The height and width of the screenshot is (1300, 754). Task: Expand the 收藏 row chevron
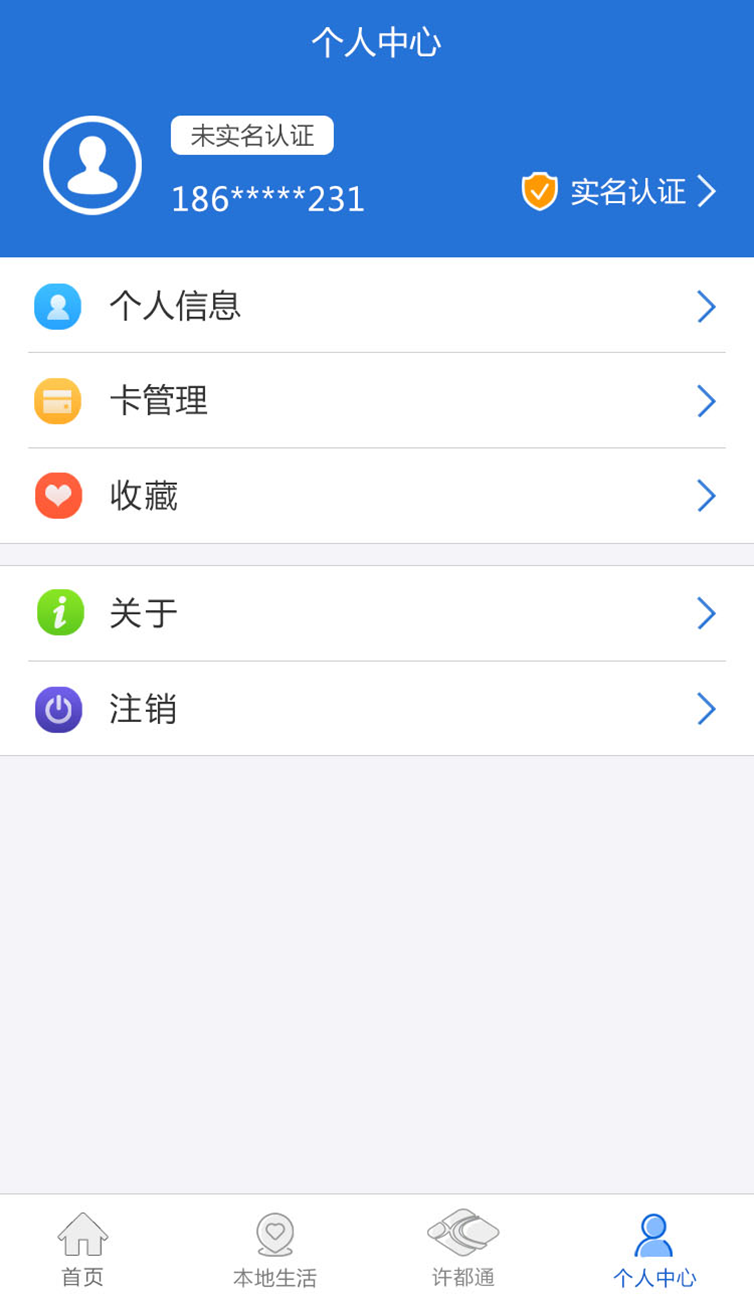pos(706,495)
